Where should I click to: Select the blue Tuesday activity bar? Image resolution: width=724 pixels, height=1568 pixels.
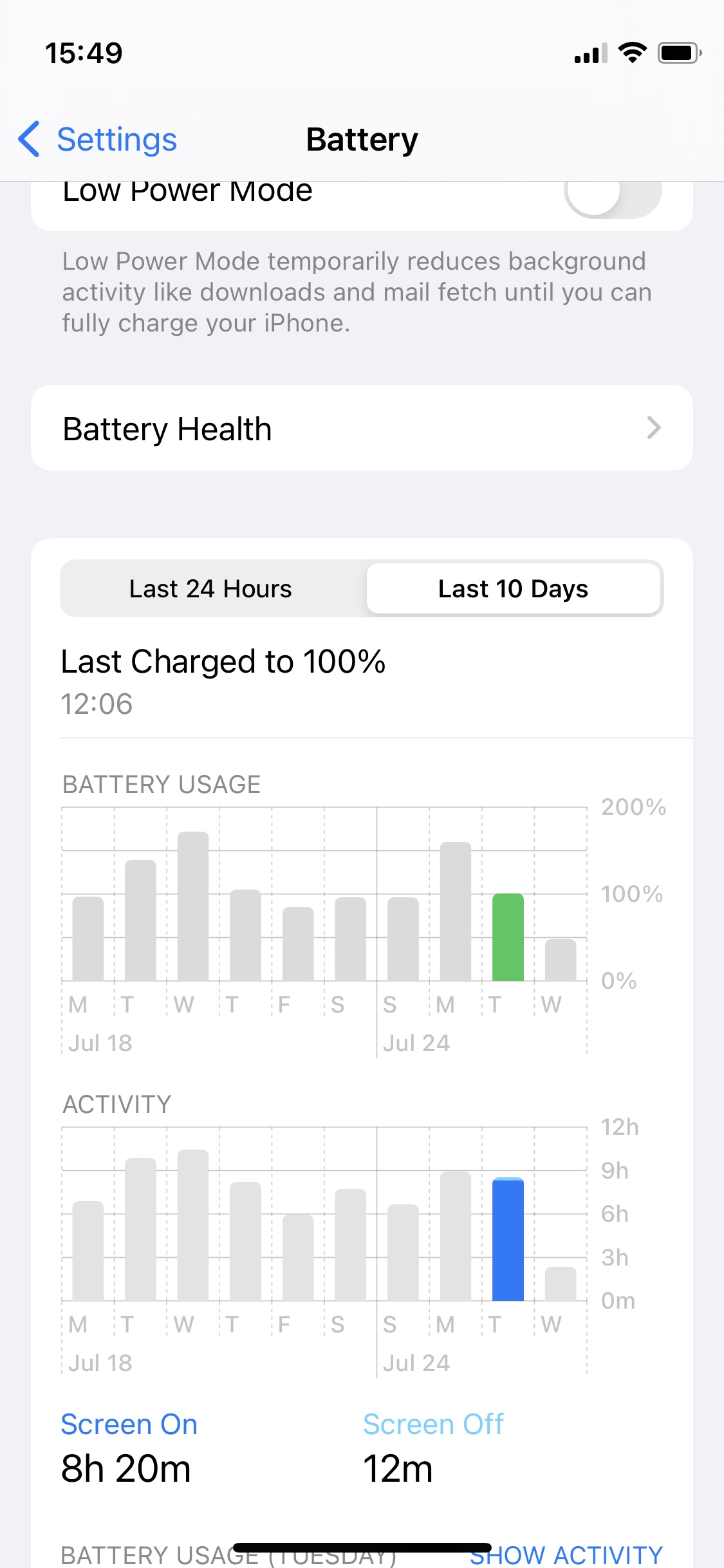[508, 1239]
